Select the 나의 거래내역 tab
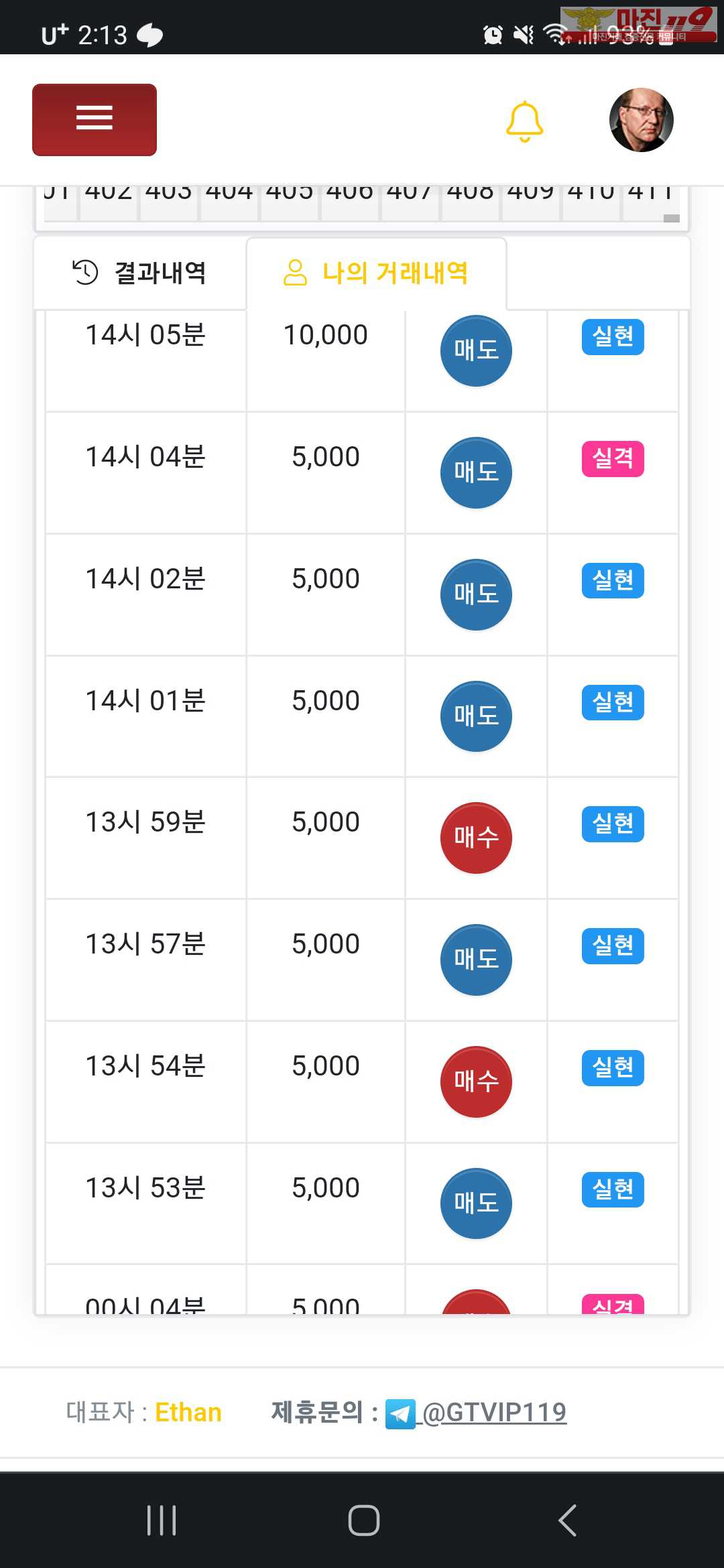Viewport: 724px width, 1568px height. 376,273
